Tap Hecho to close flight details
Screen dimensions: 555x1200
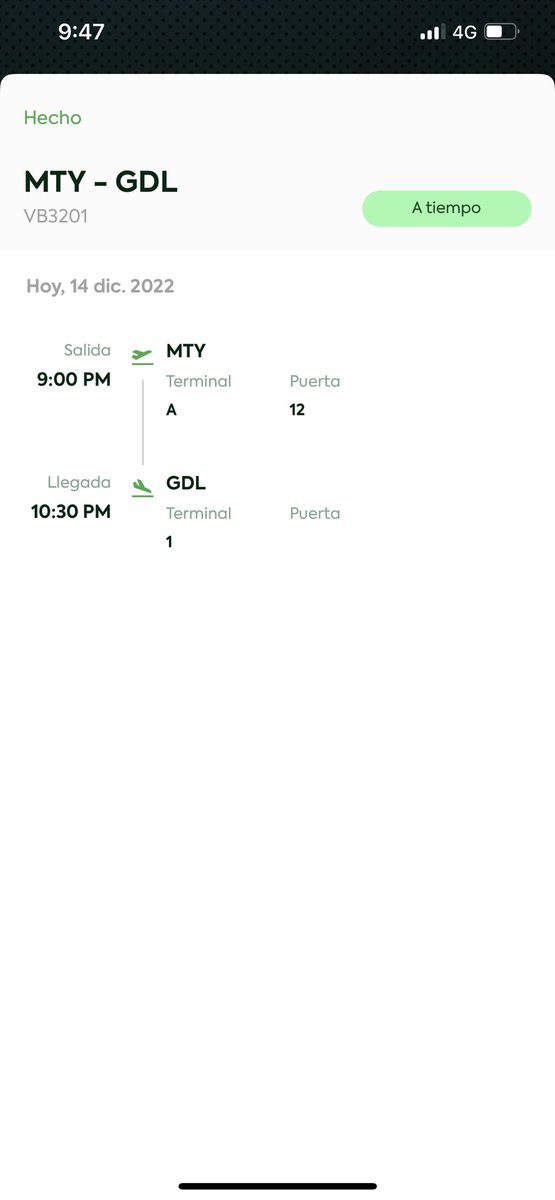click(x=52, y=118)
